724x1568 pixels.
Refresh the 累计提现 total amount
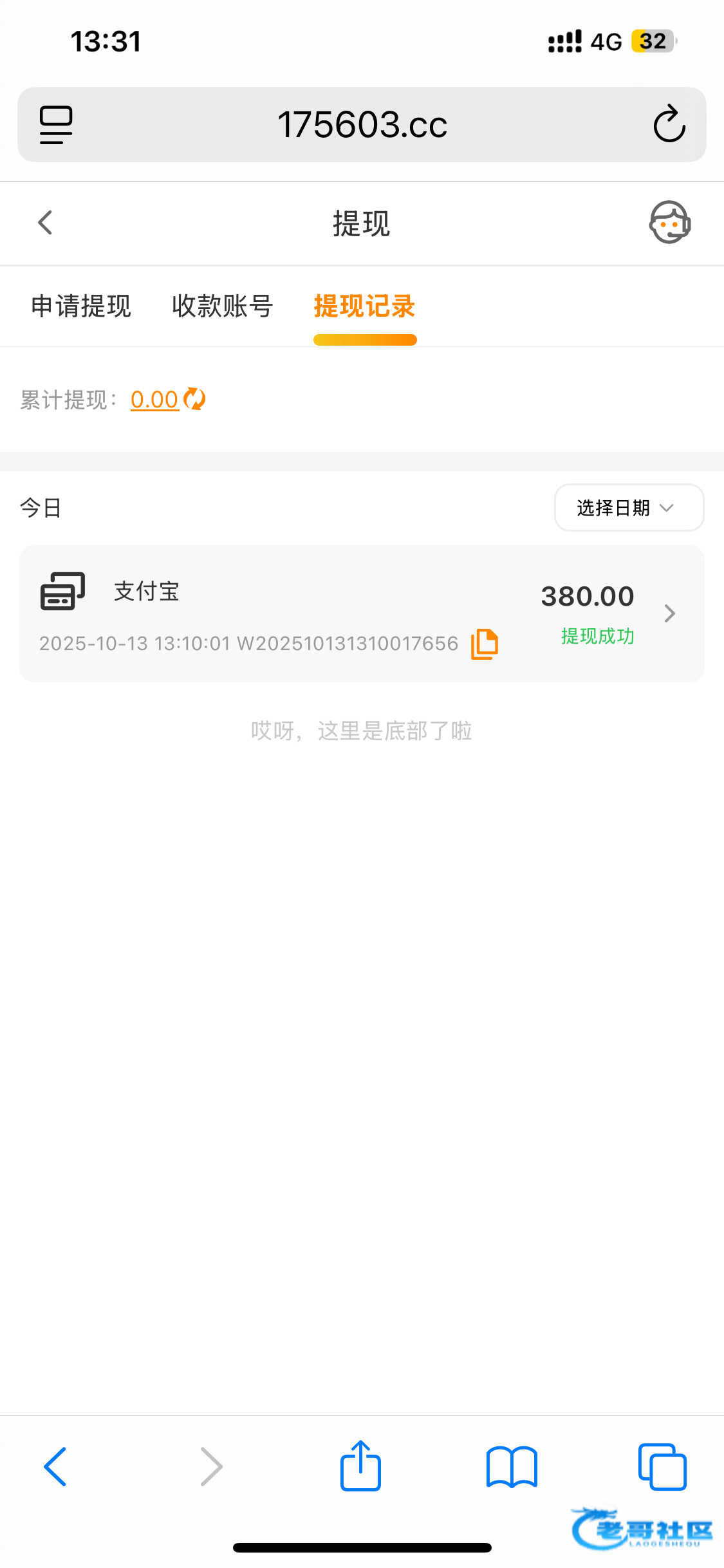[194, 399]
